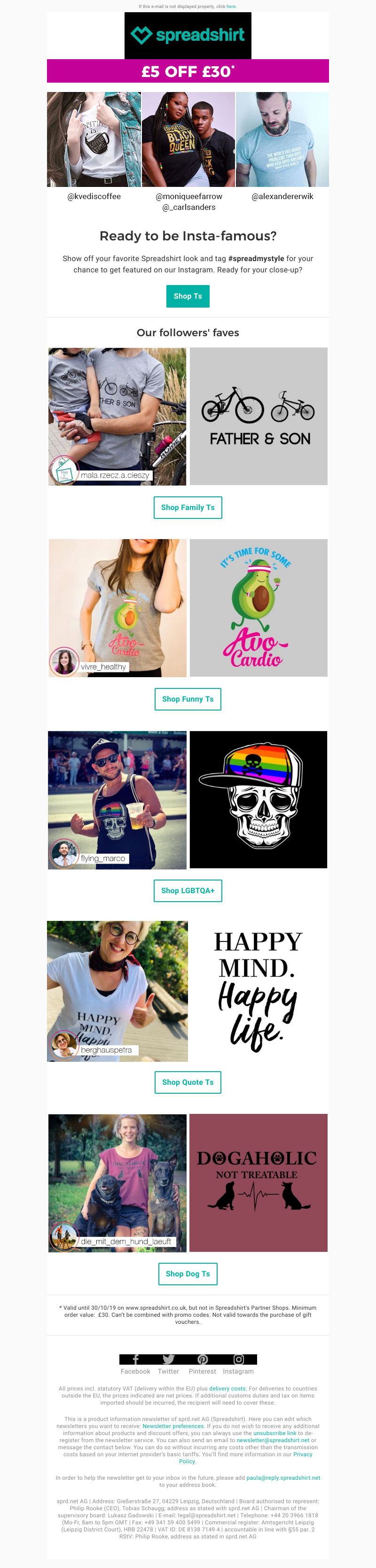
Task: Tap Shop Dog Ts button
Action: (x=188, y=1274)
